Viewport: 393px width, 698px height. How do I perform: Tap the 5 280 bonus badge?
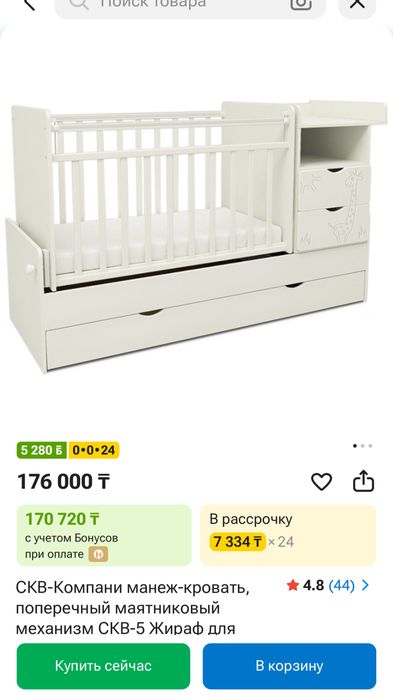pyautogui.click(x=42, y=450)
